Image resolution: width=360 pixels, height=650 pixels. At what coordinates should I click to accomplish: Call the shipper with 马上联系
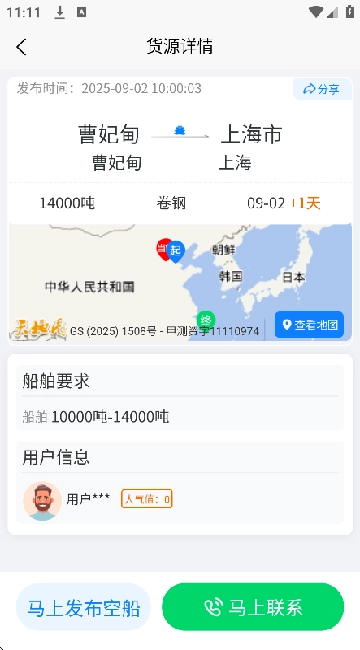253,607
